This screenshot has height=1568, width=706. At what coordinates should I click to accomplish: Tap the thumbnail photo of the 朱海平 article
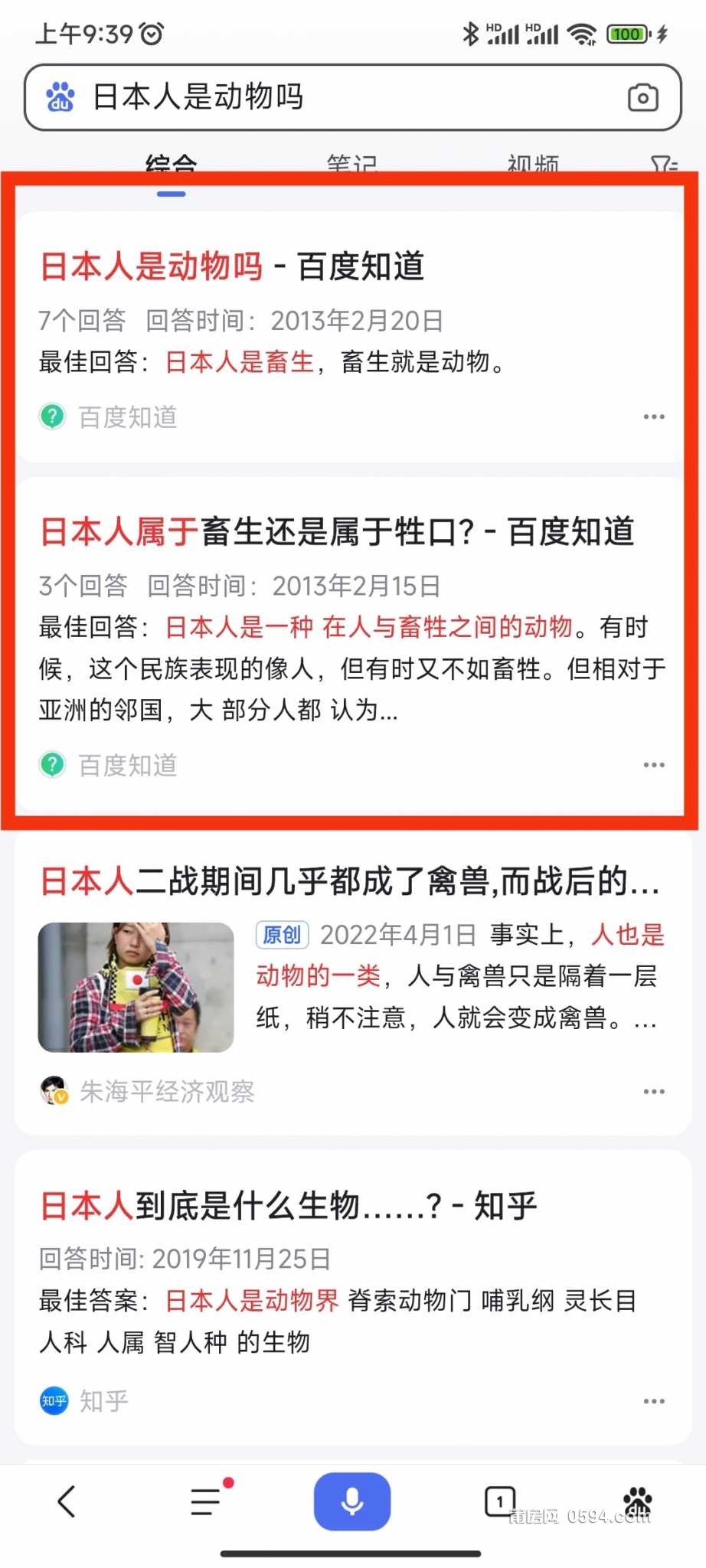(x=136, y=987)
